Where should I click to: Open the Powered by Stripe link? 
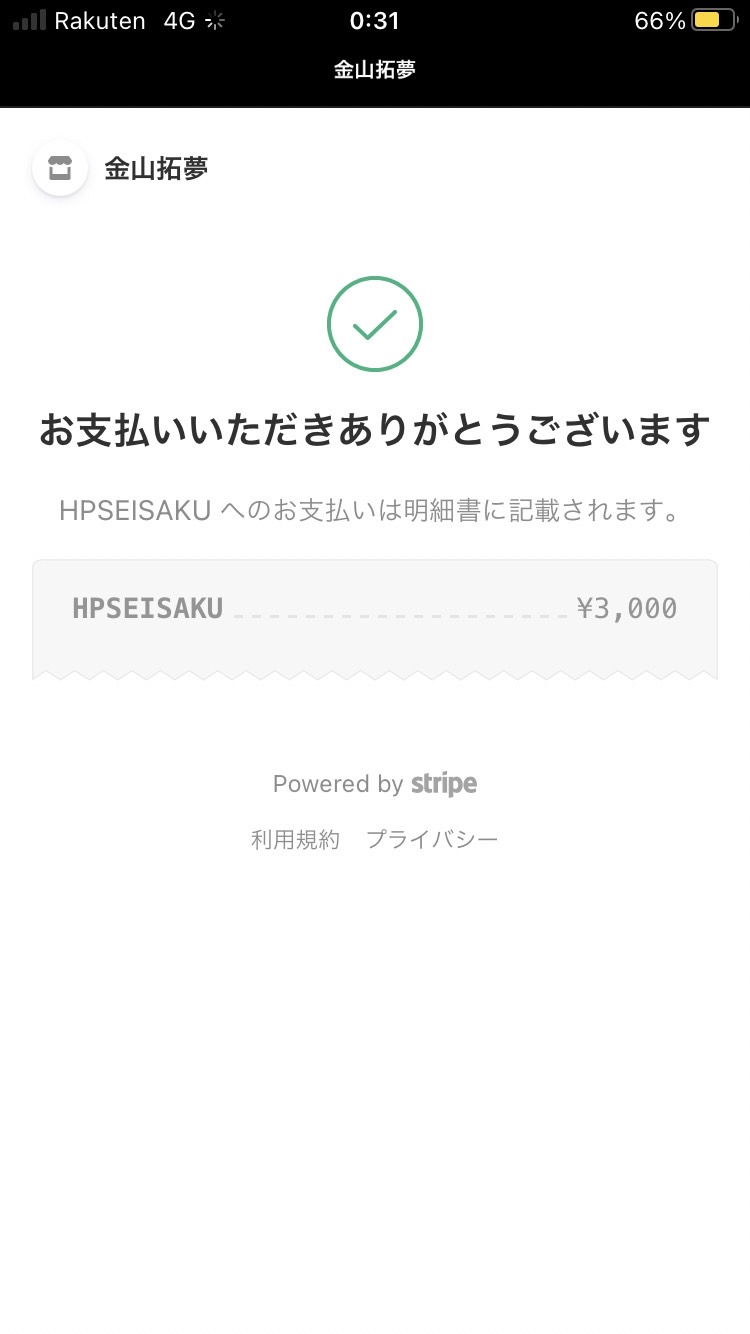click(375, 784)
